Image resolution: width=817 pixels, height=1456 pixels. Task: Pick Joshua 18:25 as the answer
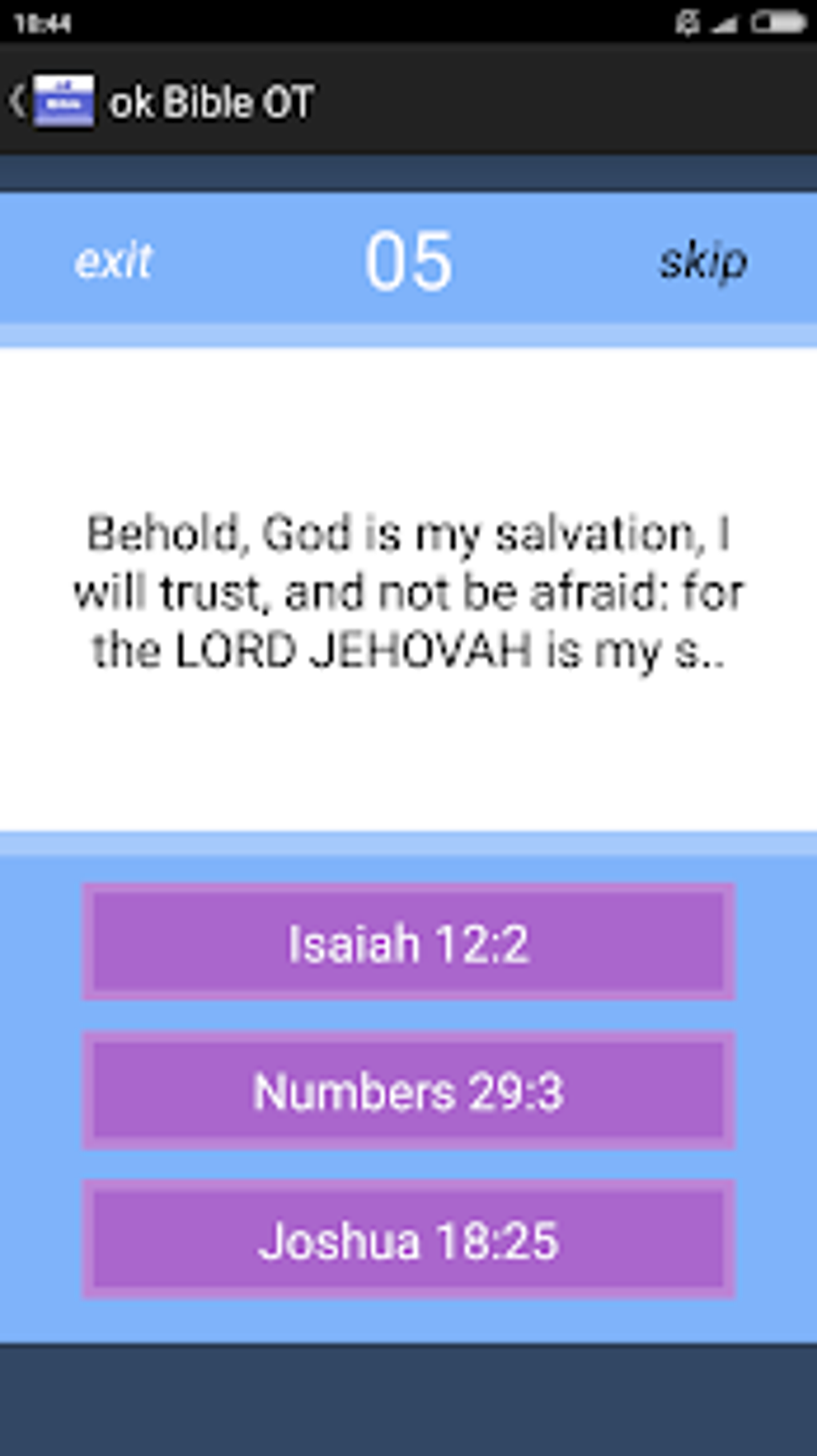coord(408,1240)
